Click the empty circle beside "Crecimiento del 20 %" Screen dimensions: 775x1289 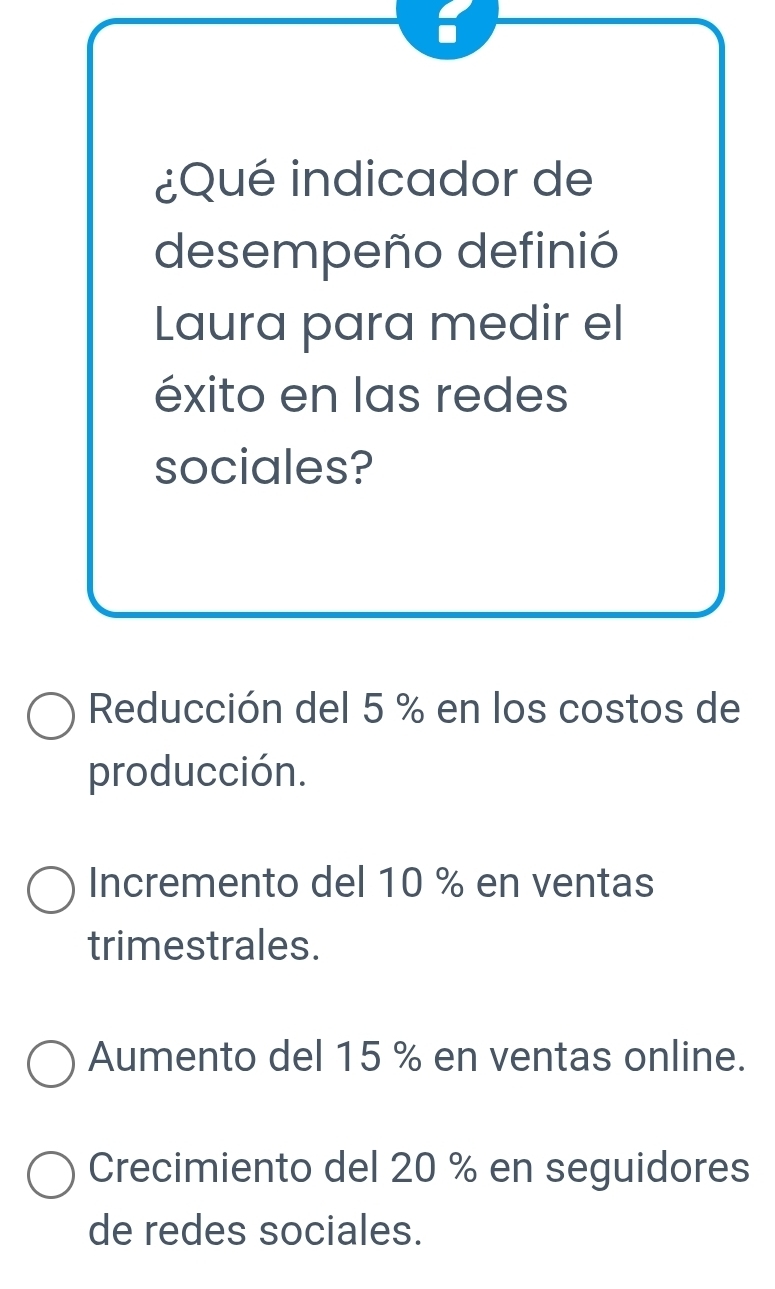(51, 1175)
